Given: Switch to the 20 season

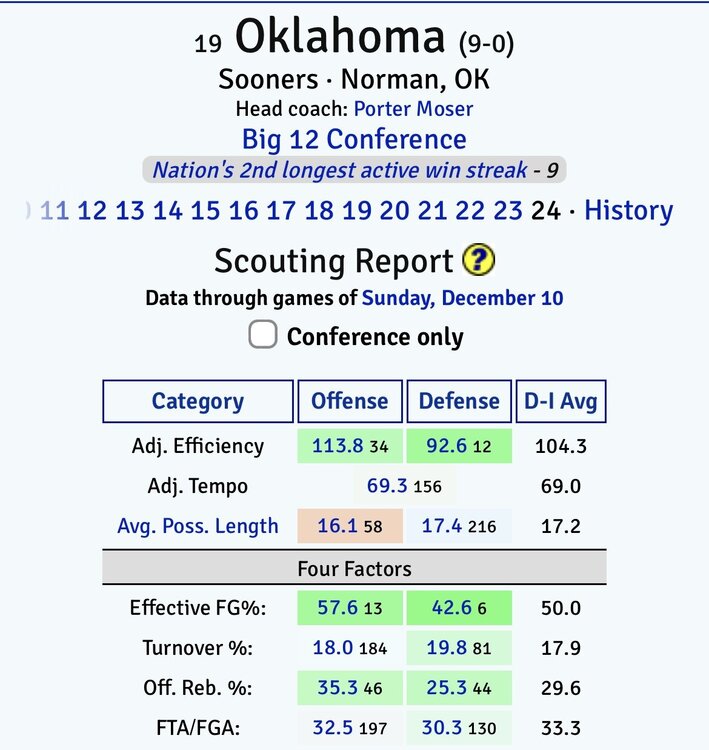Looking at the screenshot, I should pyautogui.click(x=394, y=211).
